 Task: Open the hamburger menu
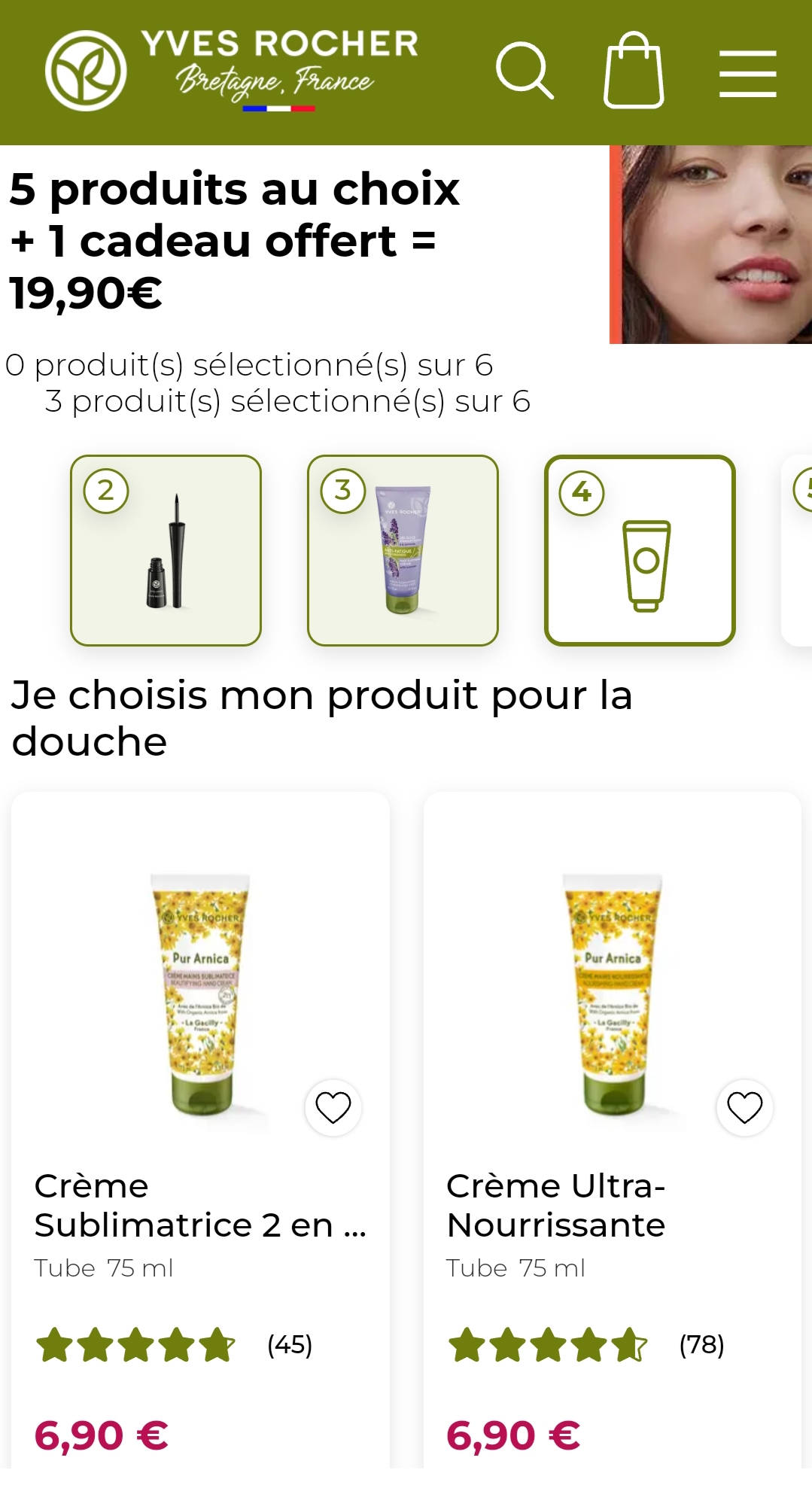(747, 74)
